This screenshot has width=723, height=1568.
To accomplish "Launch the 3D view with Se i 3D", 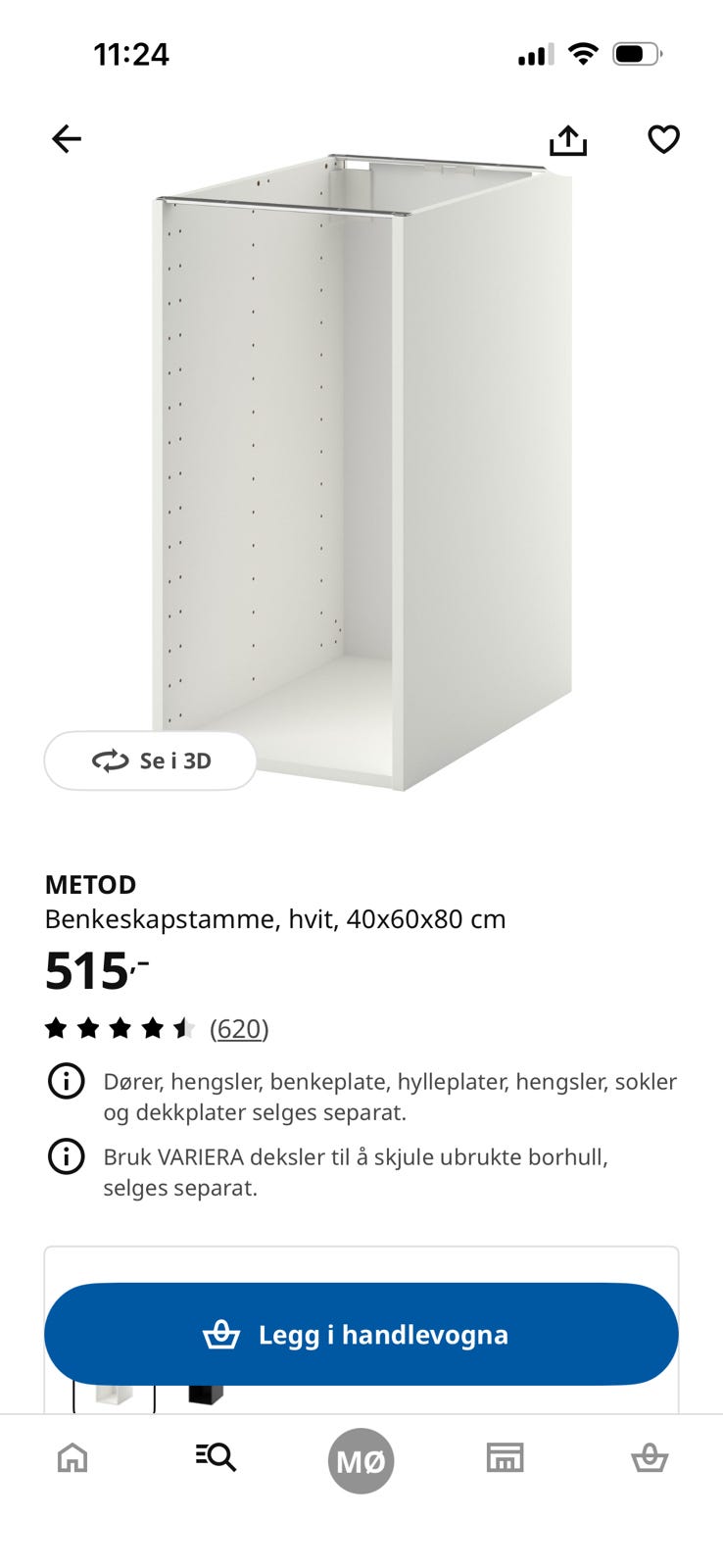I will (151, 760).
